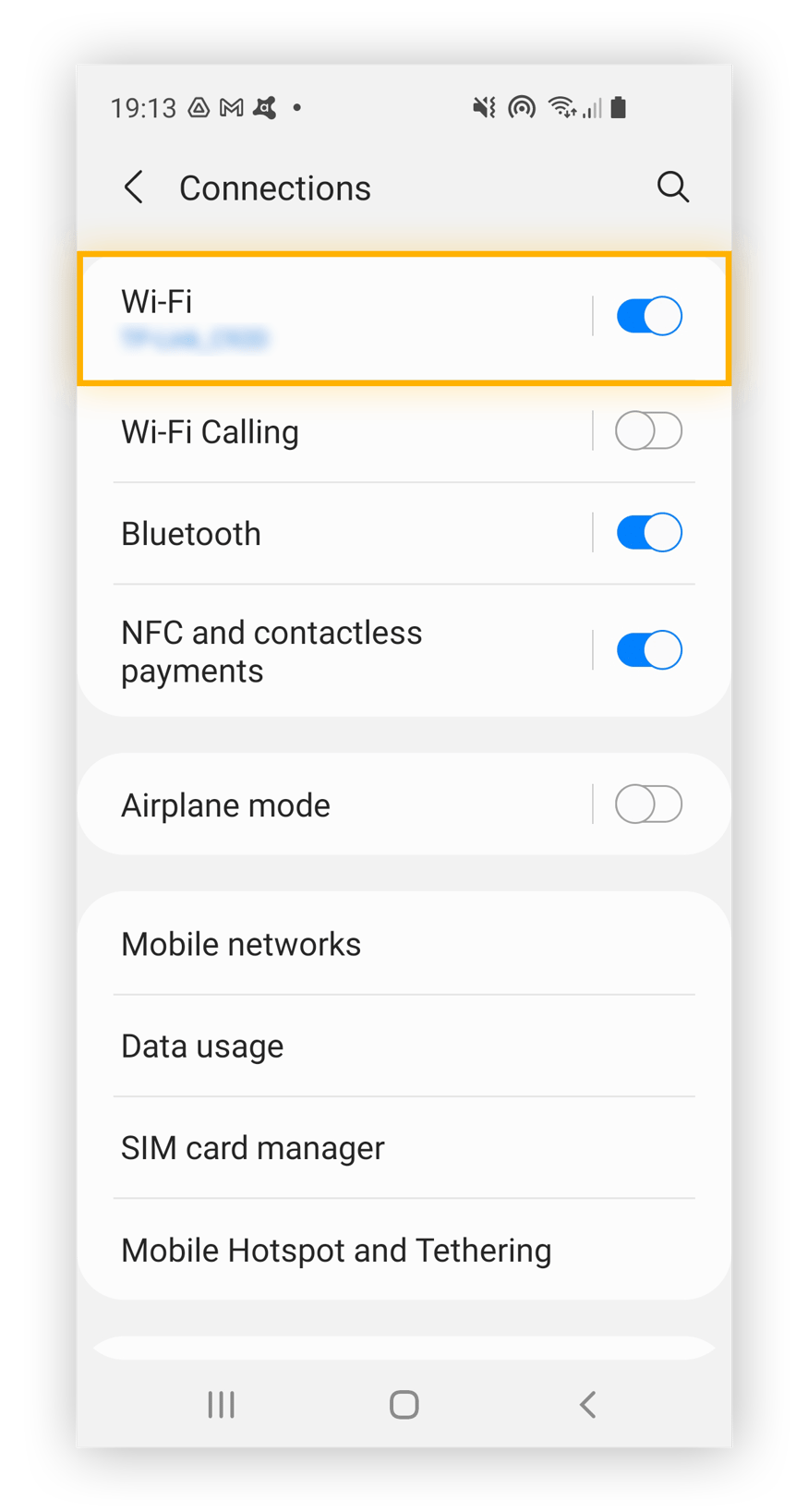Open Wi-Fi settings row
The height and width of the screenshot is (1512, 808).
click(x=332, y=317)
